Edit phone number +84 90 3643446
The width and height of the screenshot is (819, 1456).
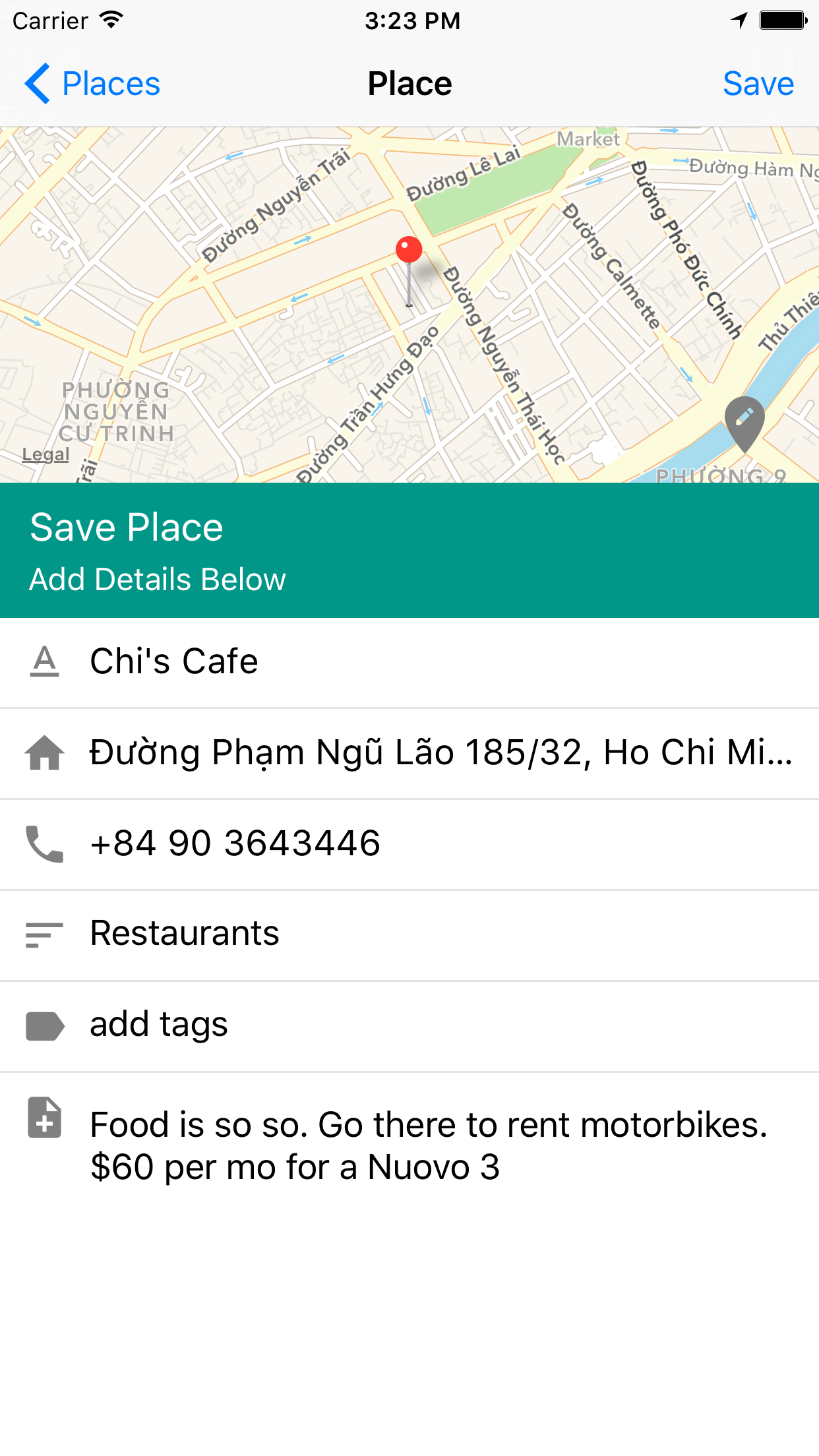coord(235,843)
